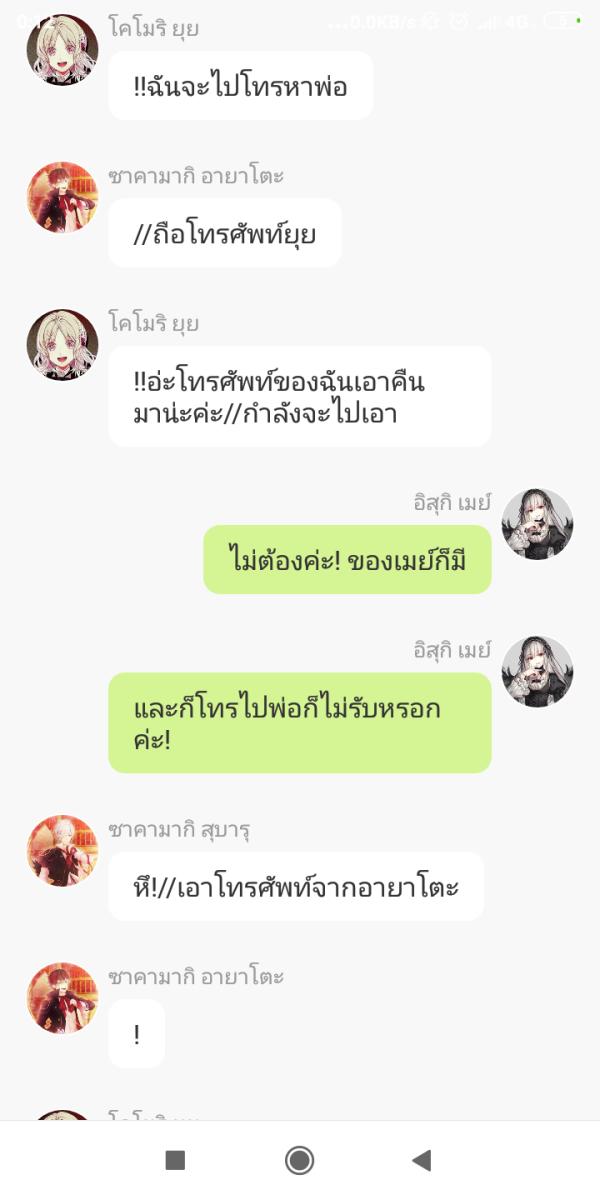Go back with the system back button
Image resolution: width=600 pixels, height=1200 pixels.
click(421, 1160)
